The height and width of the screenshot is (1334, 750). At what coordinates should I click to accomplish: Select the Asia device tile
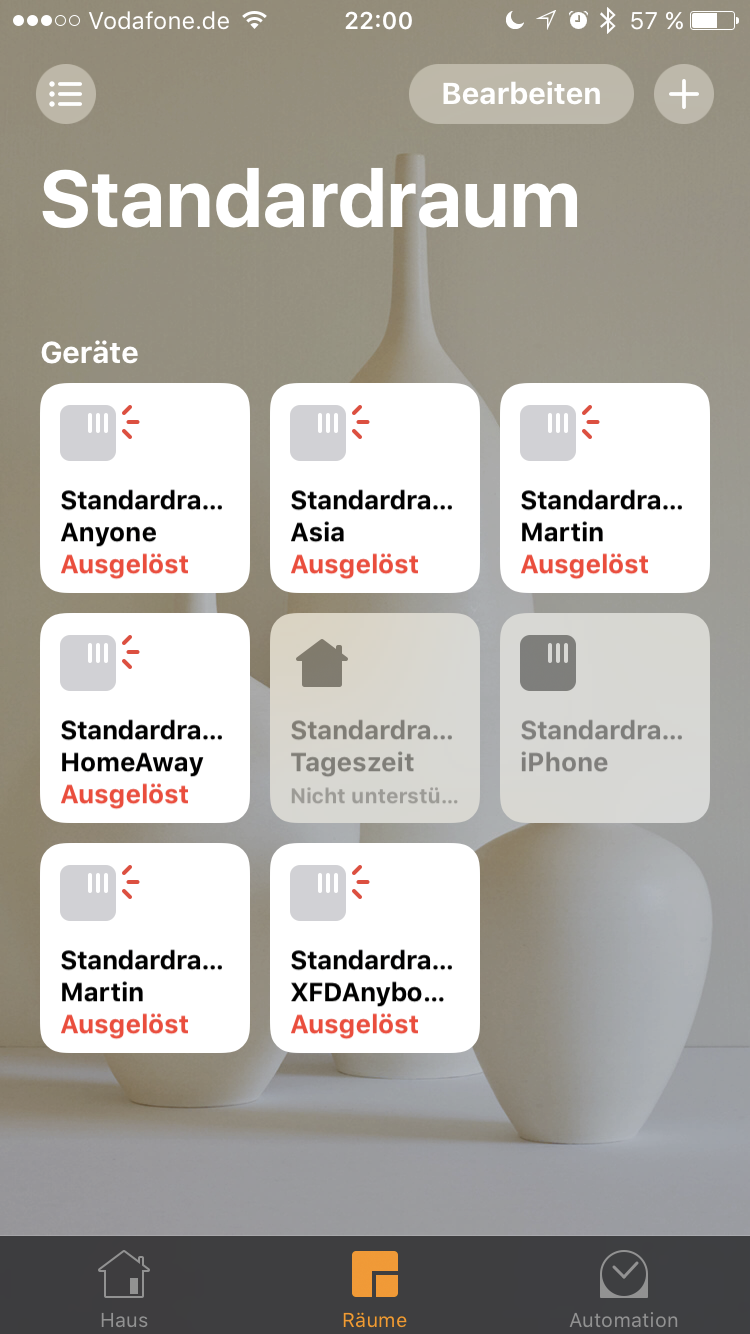(375, 488)
